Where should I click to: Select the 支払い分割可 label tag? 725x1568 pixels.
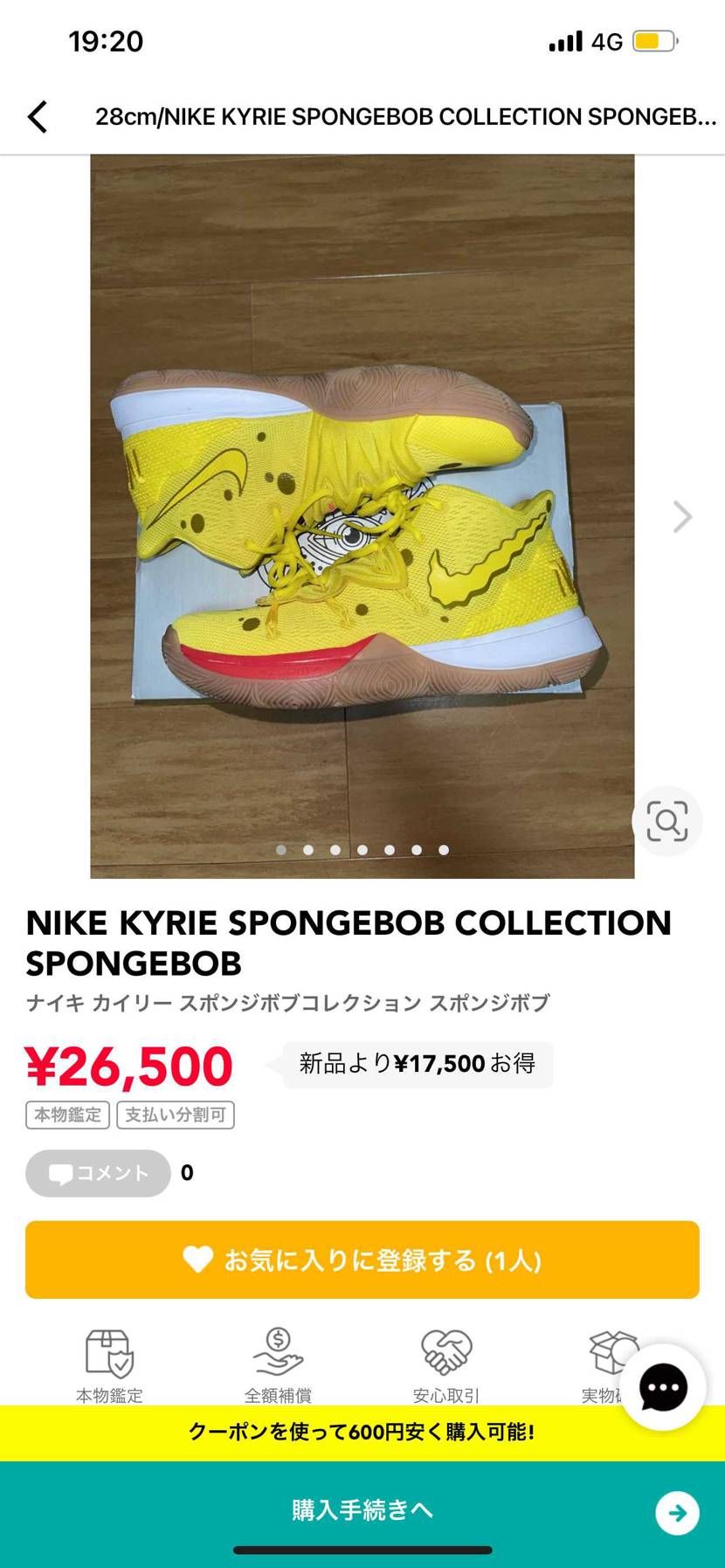click(175, 1115)
